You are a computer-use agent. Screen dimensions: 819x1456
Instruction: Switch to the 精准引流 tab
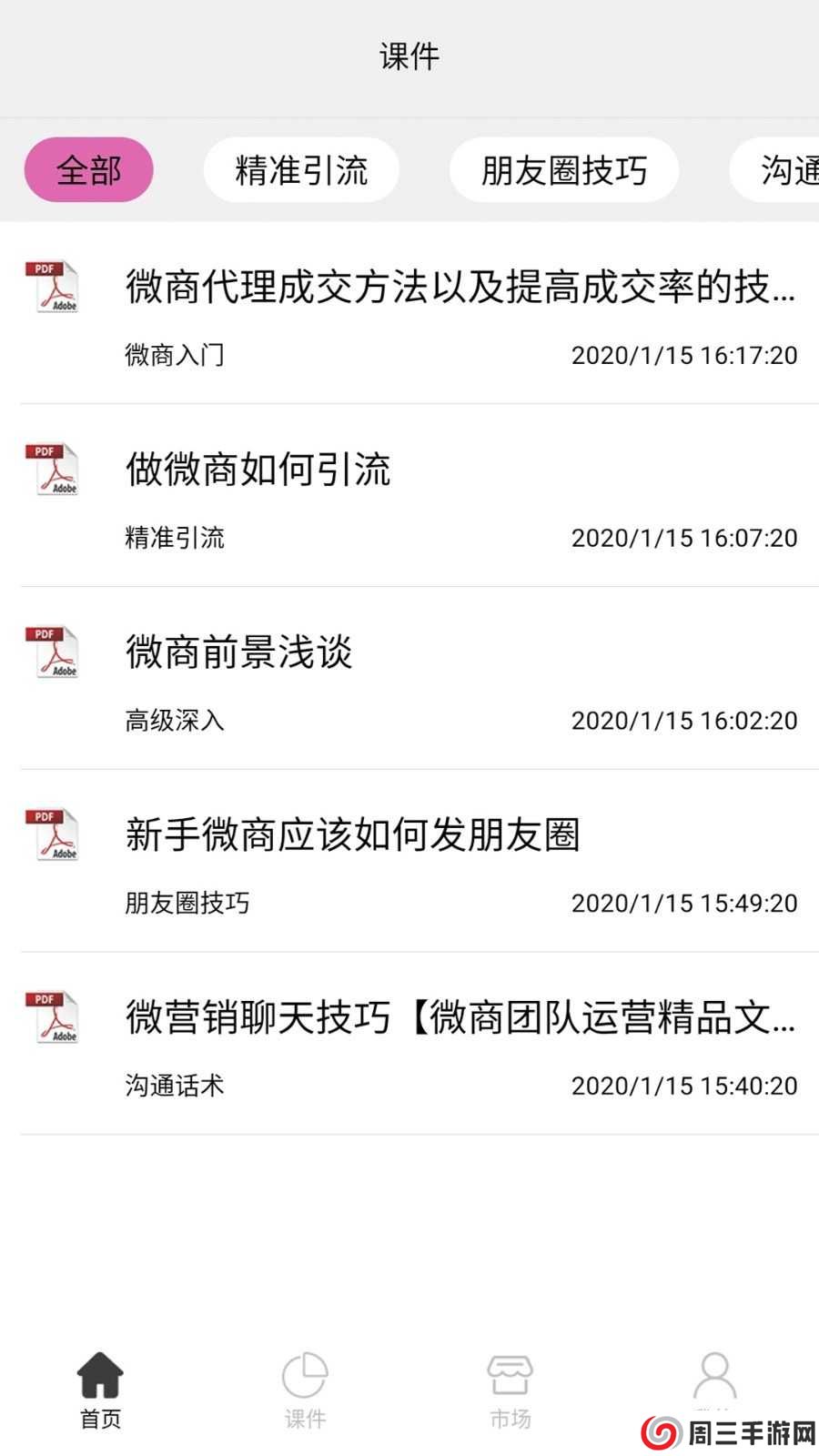[301, 169]
